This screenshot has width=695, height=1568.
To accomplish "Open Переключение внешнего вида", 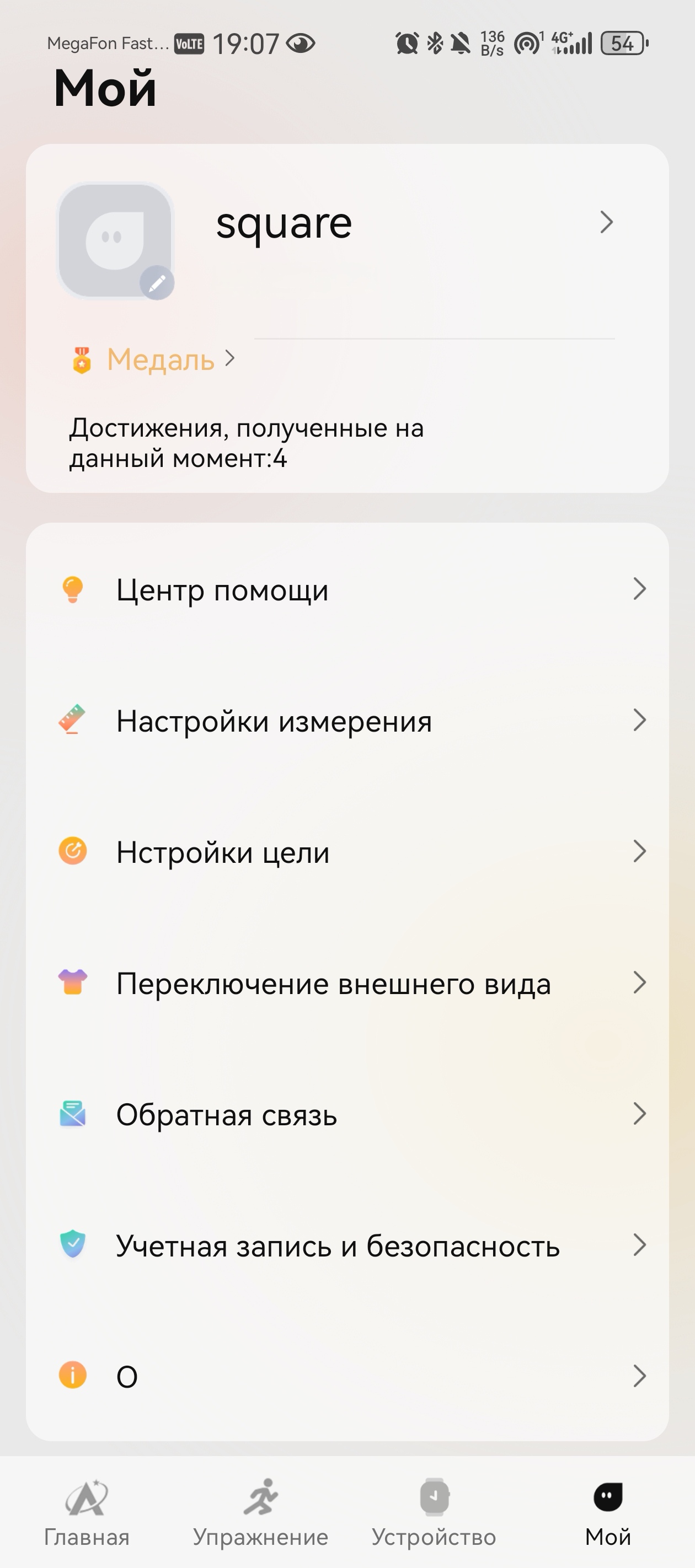I will pos(347,983).
